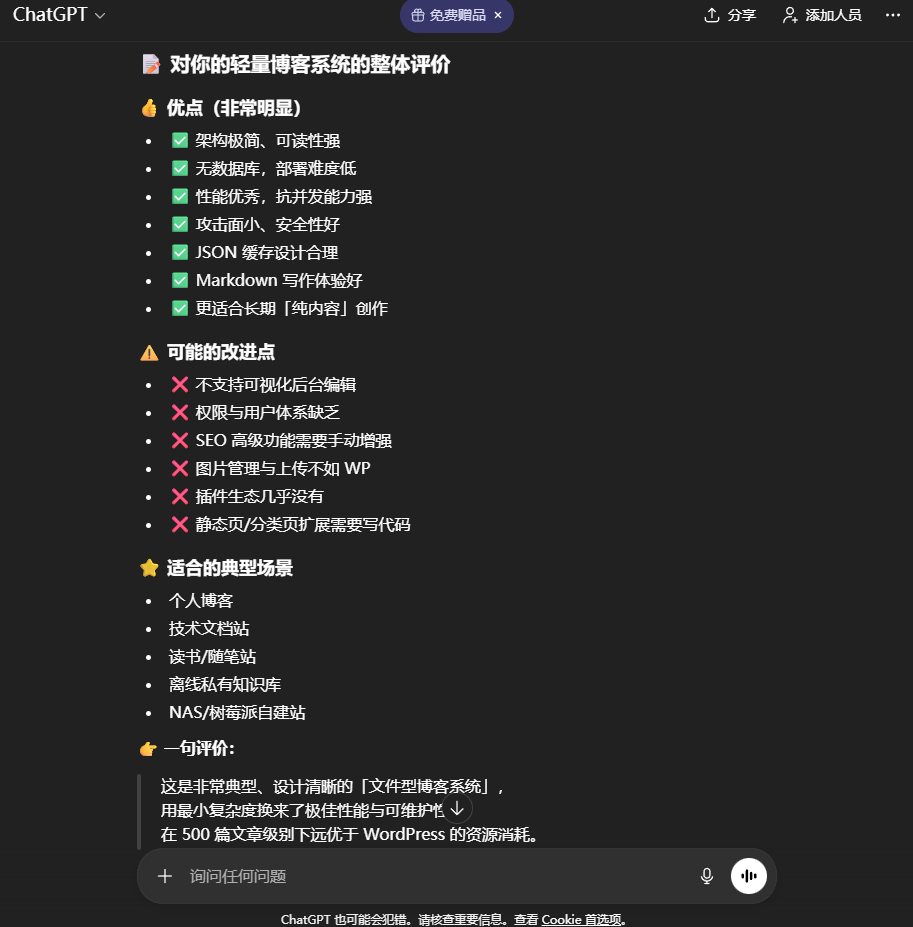Click the 添加人员 invite button
913x927 pixels.
click(x=820, y=15)
